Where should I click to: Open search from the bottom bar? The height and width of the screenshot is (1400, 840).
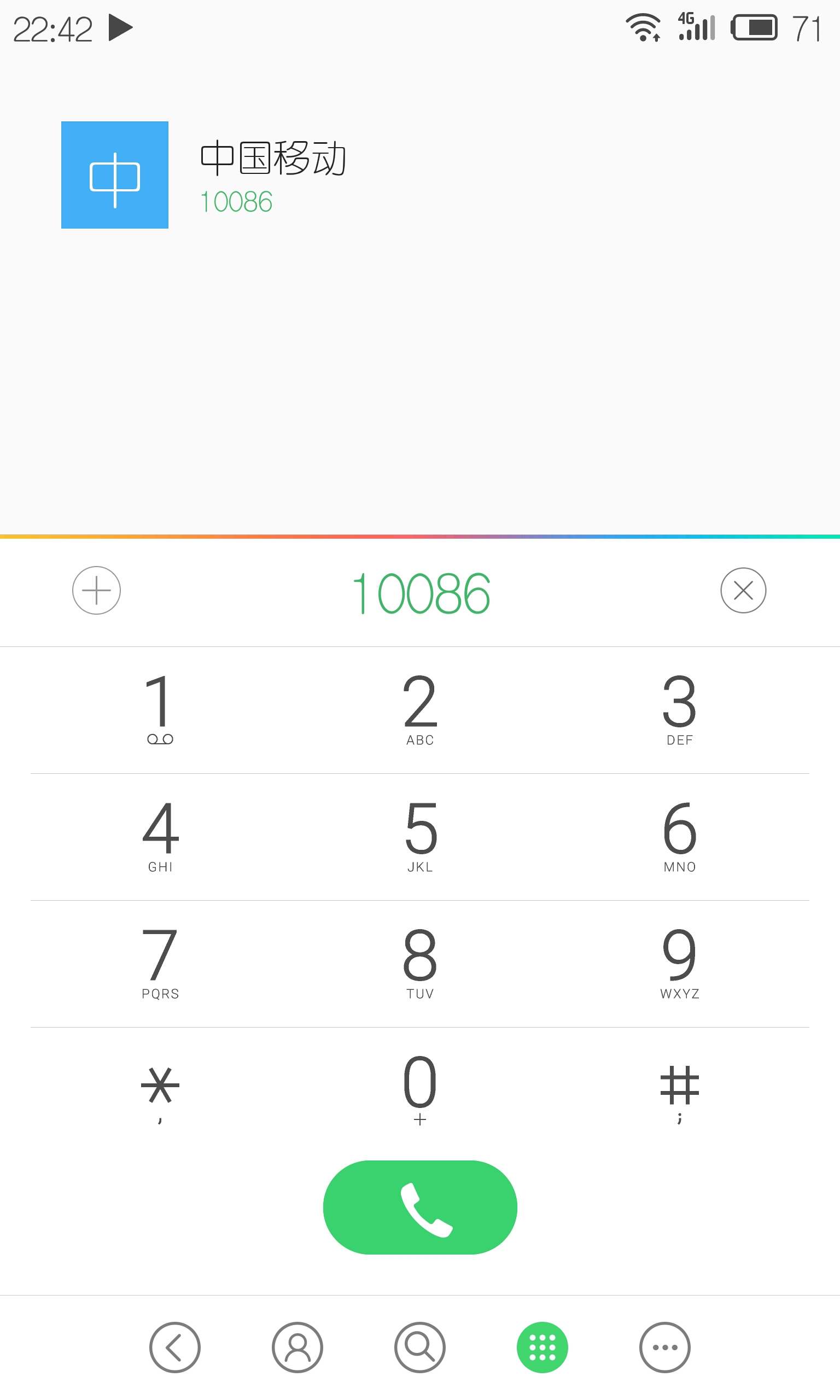[420, 1347]
